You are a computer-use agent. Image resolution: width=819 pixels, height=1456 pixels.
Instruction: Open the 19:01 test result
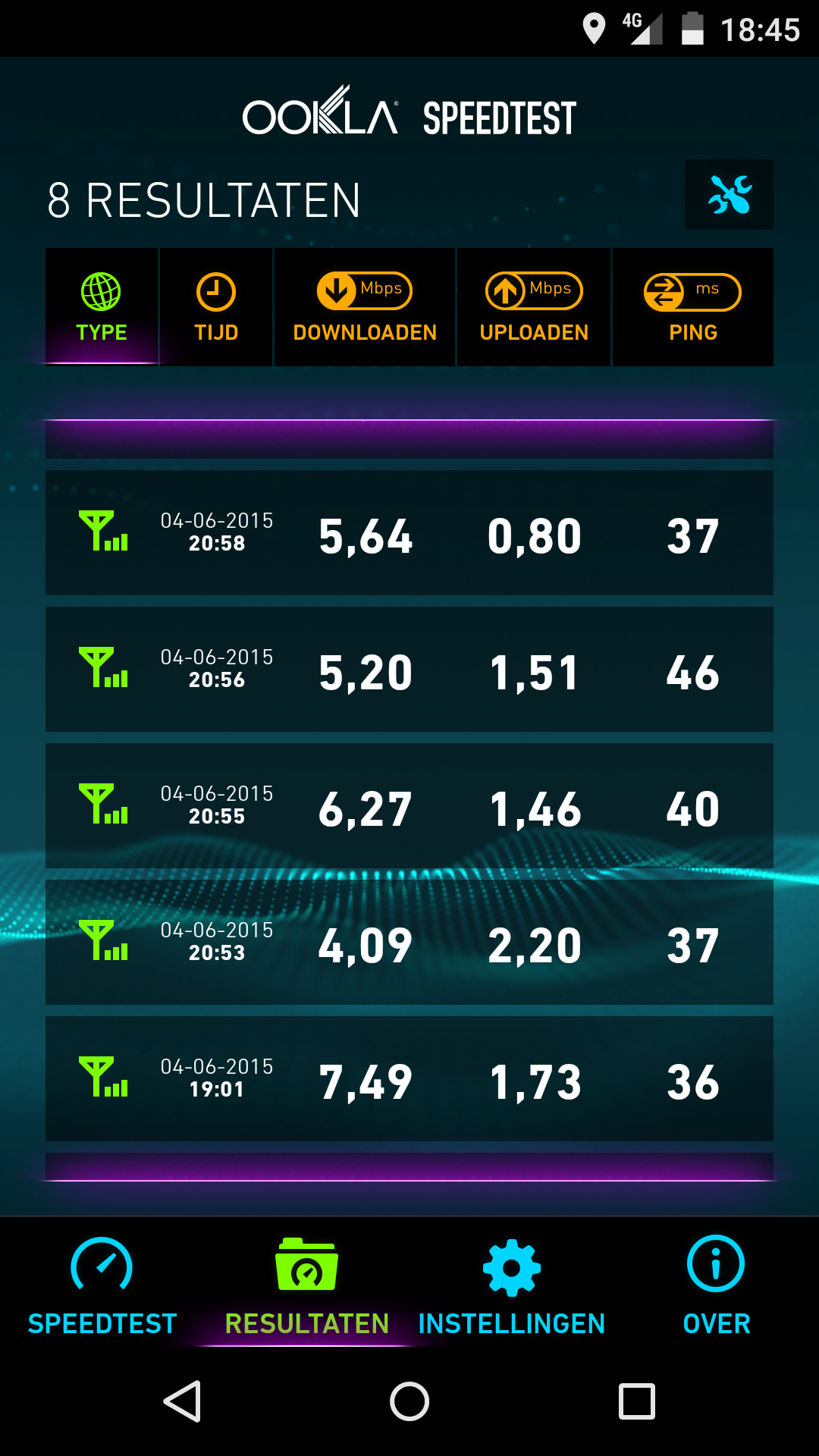(409, 1079)
